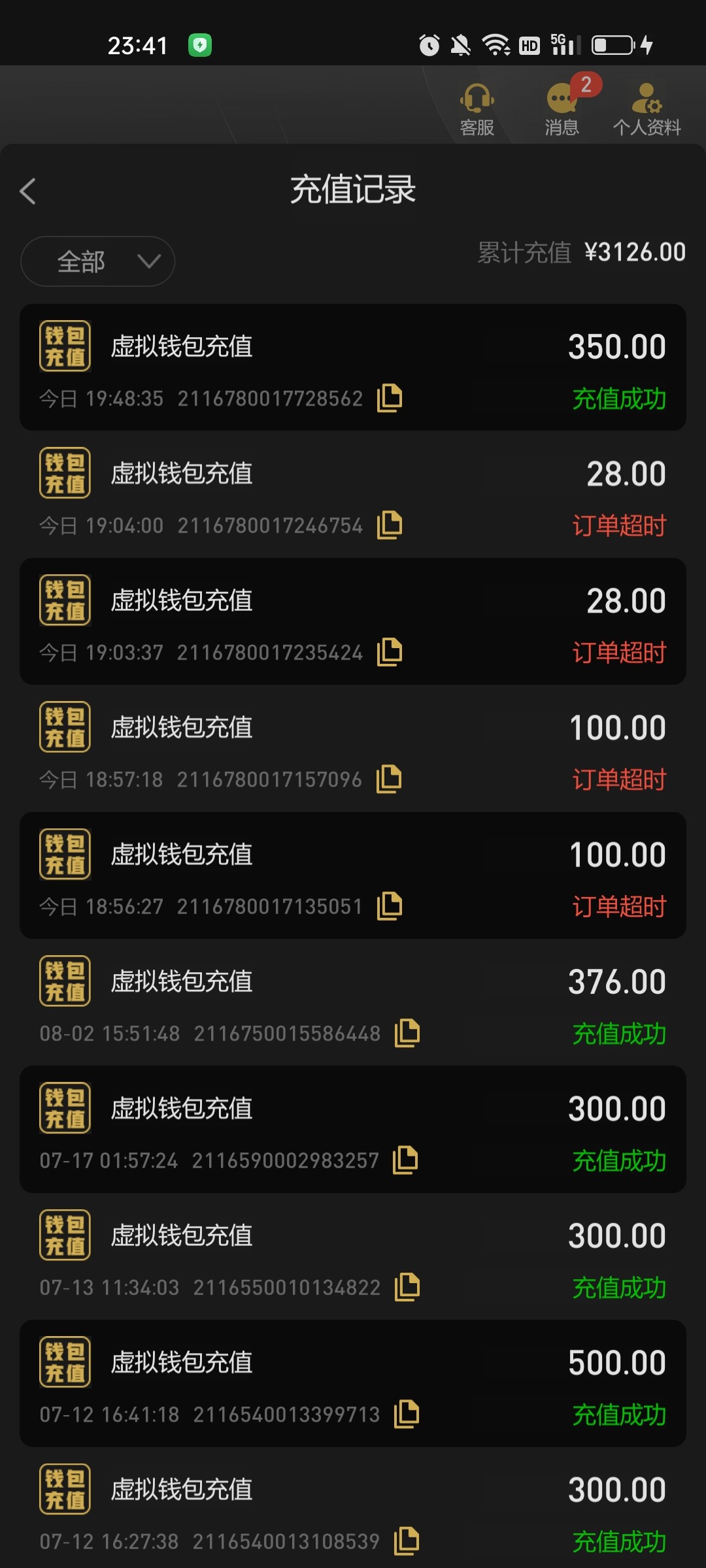Copy order number 2116540013399713

pos(406,1414)
